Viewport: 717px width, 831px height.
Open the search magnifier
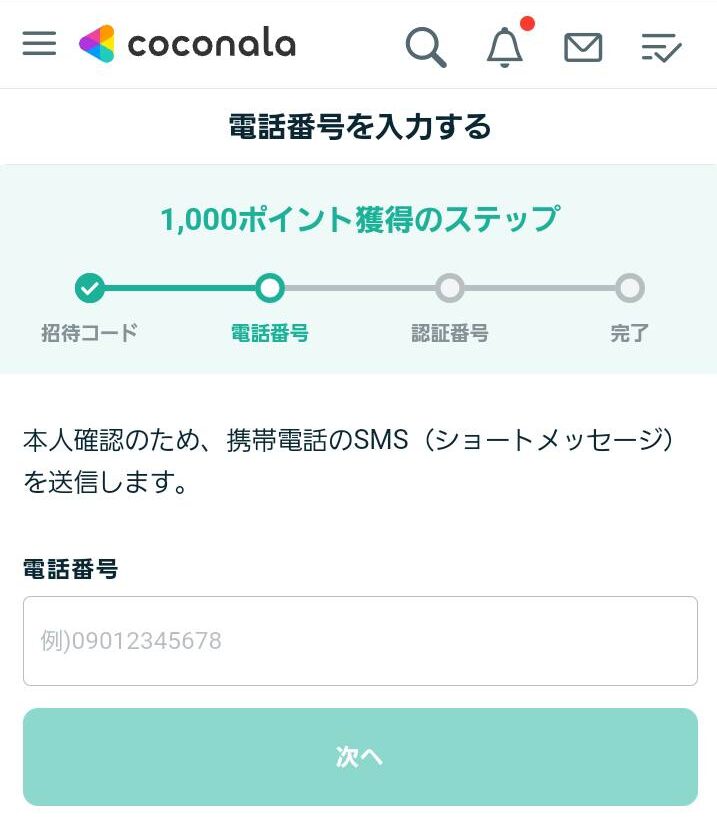(x=425, y=46)
